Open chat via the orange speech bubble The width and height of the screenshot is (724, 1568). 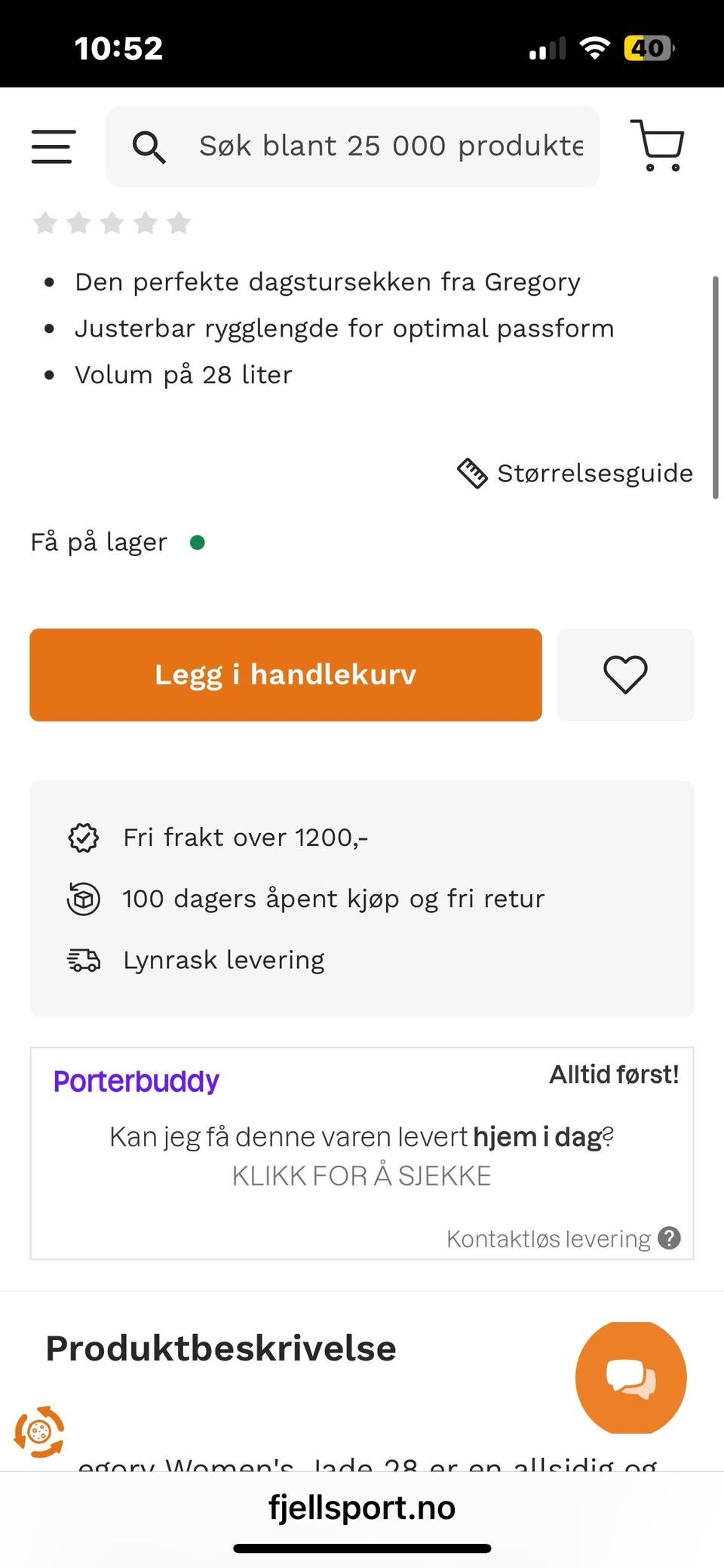pyautogui.click(x=631, y=1376)
